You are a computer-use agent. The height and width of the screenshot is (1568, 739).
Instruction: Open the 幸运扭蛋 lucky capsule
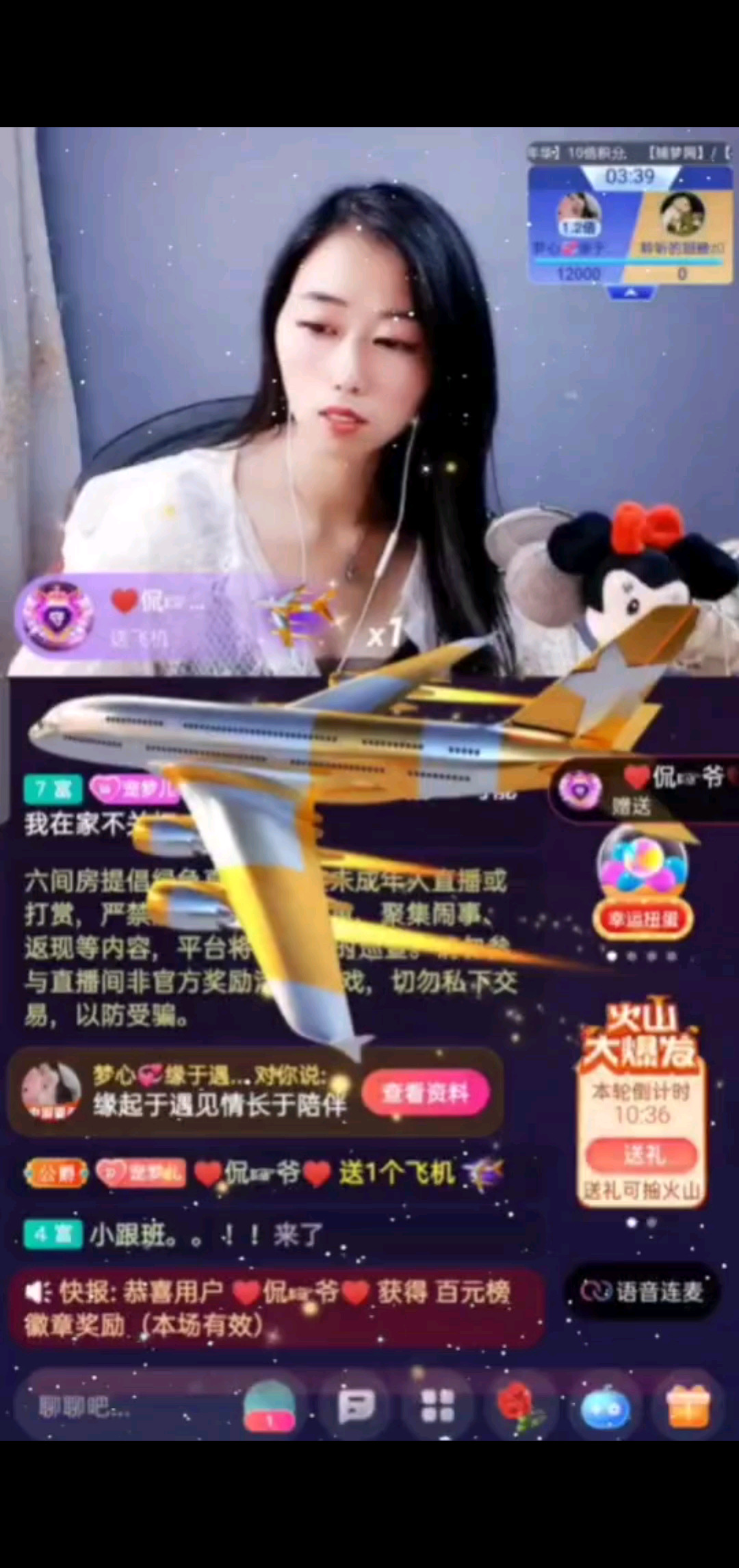coord(643,883)
